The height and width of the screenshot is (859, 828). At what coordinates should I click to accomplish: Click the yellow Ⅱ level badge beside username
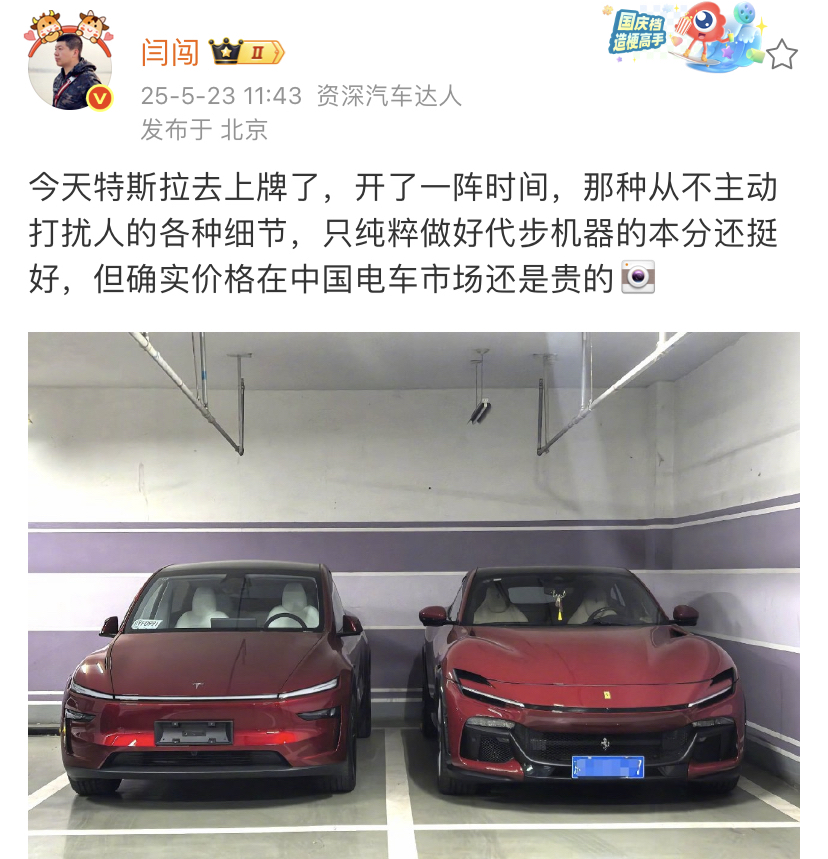tap(258, 52)
